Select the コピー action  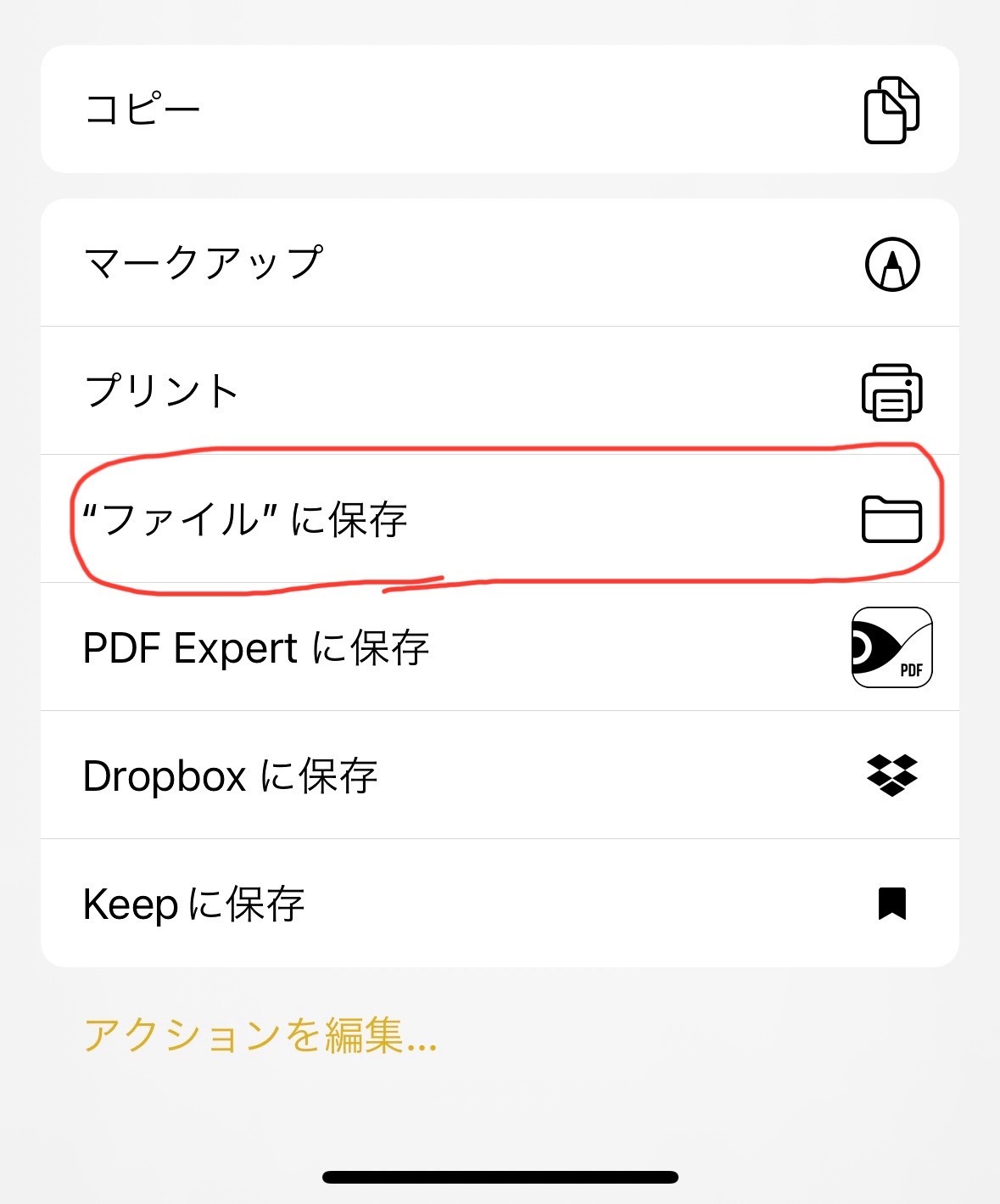(x=500, y=109)
